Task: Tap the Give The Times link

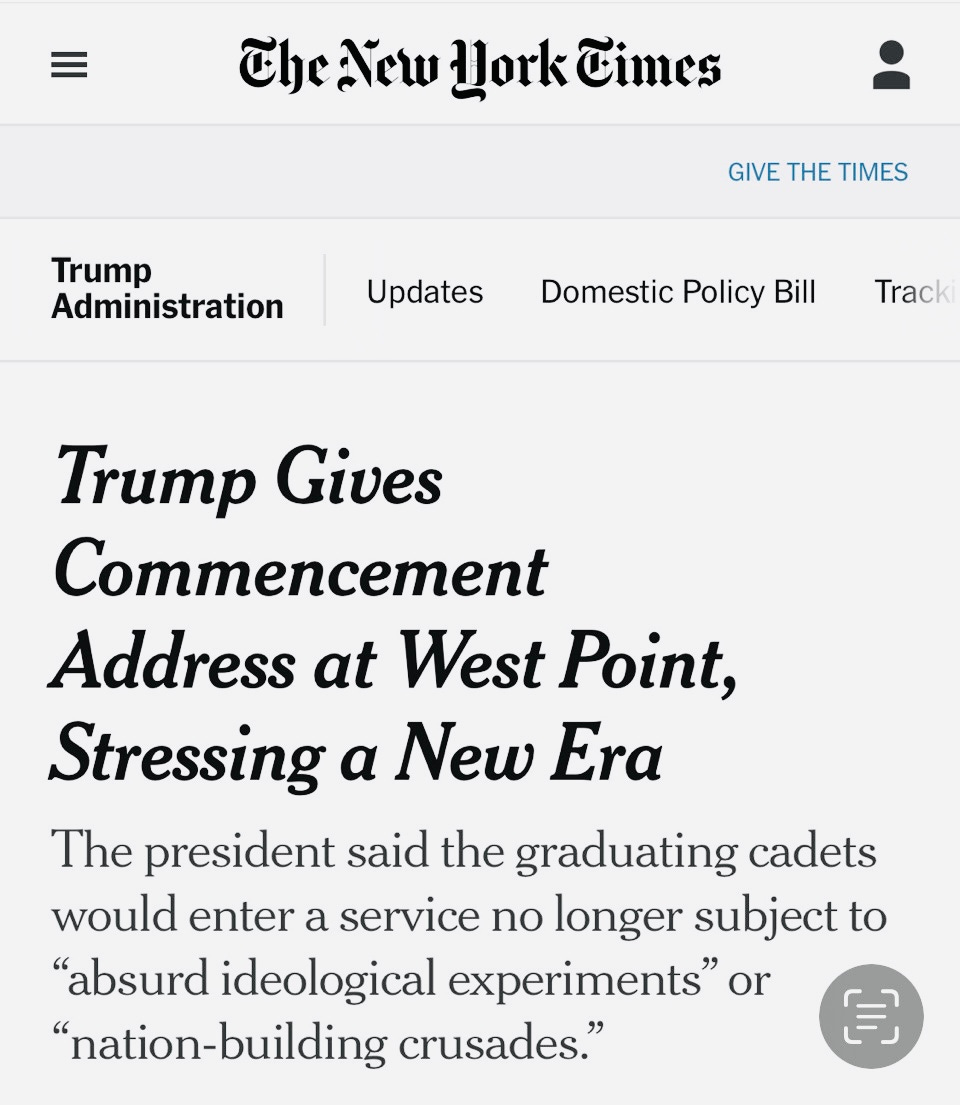Action: 817,172
